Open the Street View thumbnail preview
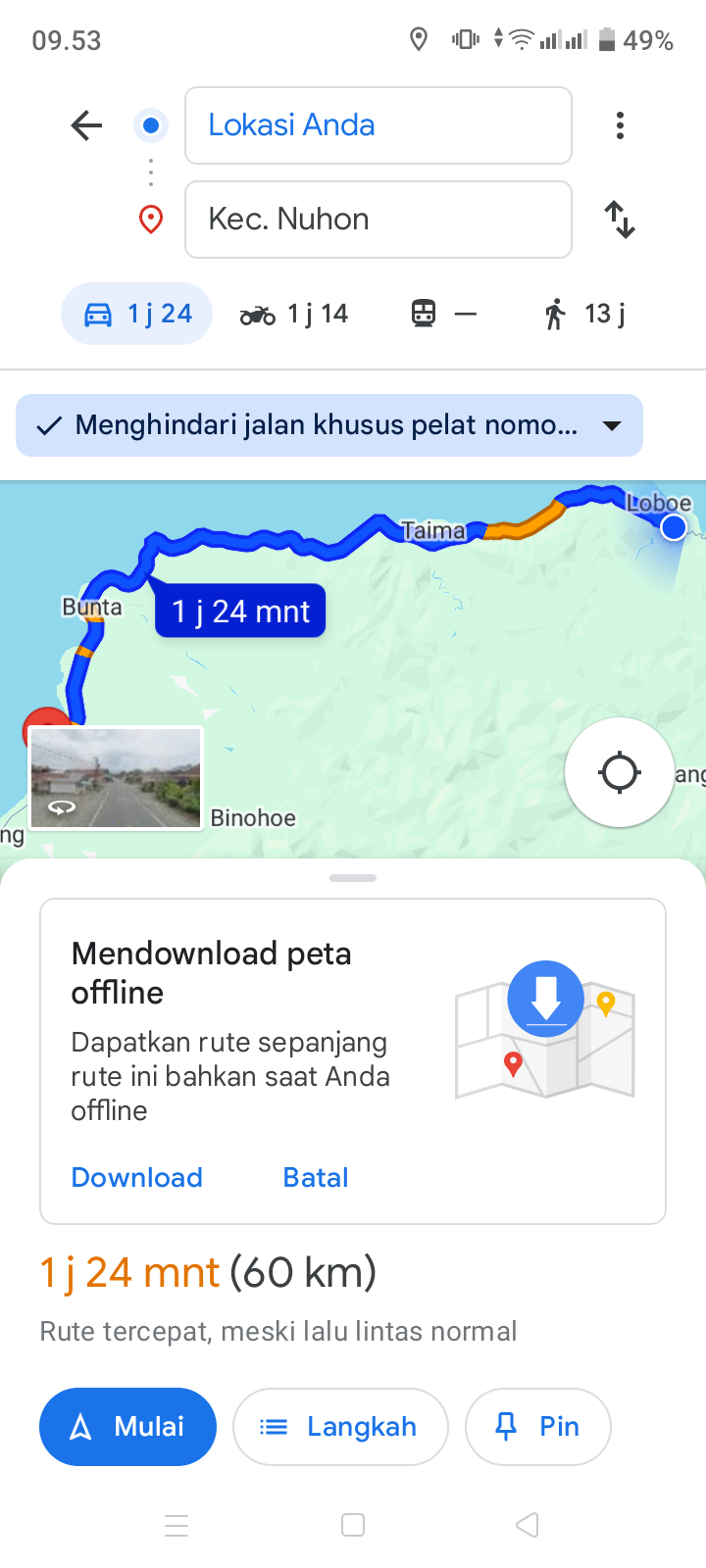 pos(116,778)
